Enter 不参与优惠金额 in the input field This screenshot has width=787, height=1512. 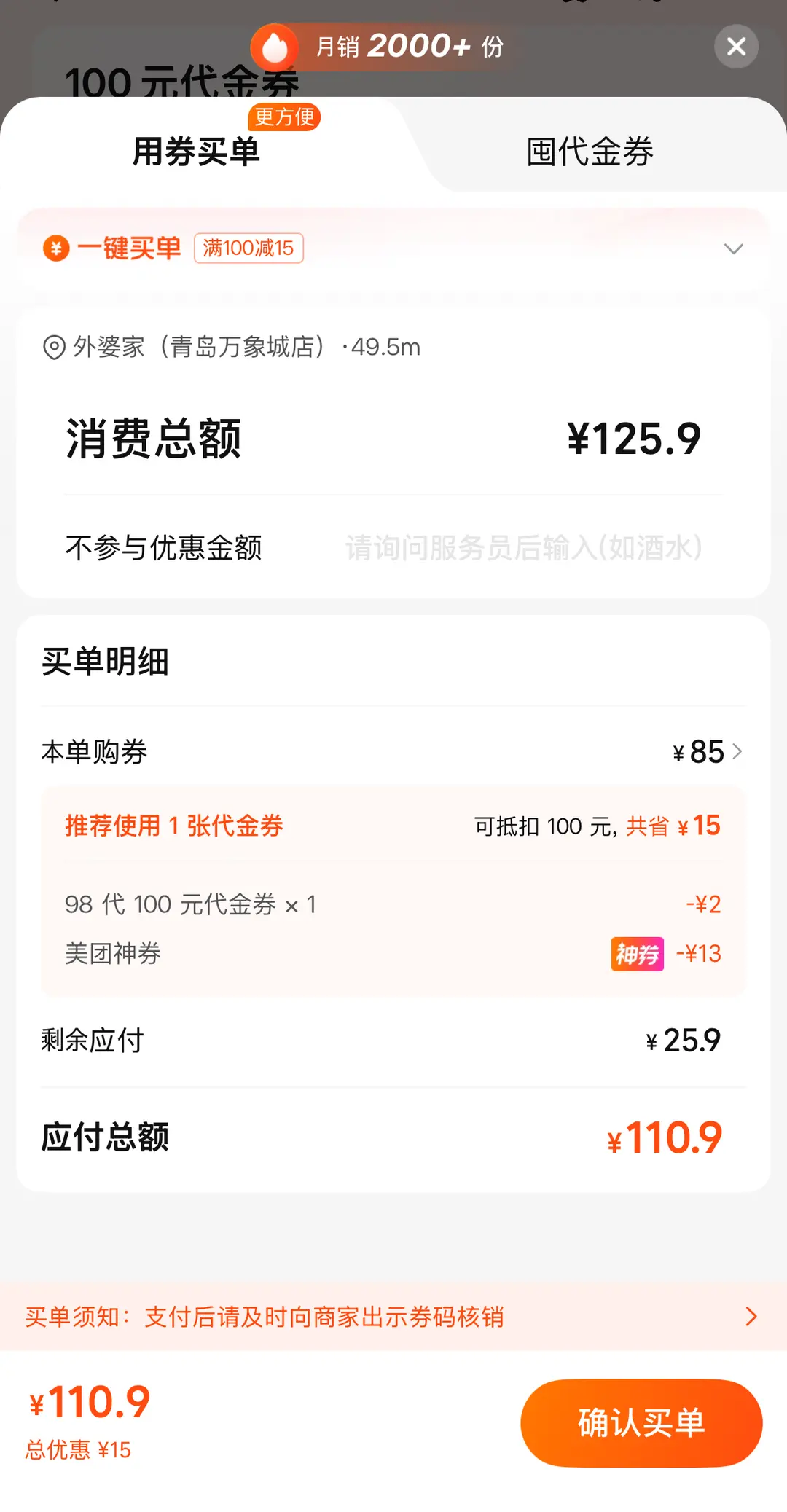pos(523,547)
